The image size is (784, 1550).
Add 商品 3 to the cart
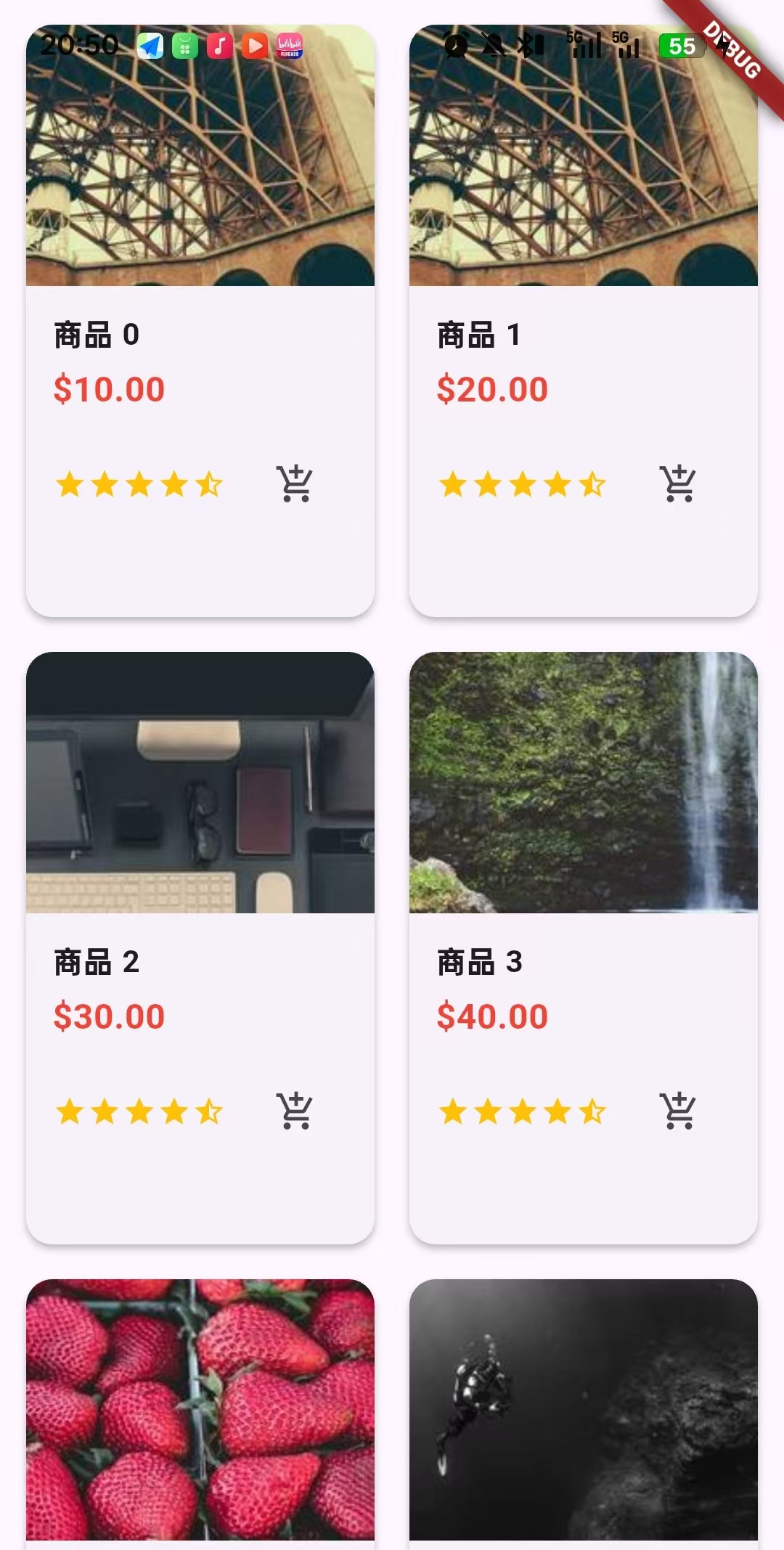[x=677, y=1111]
